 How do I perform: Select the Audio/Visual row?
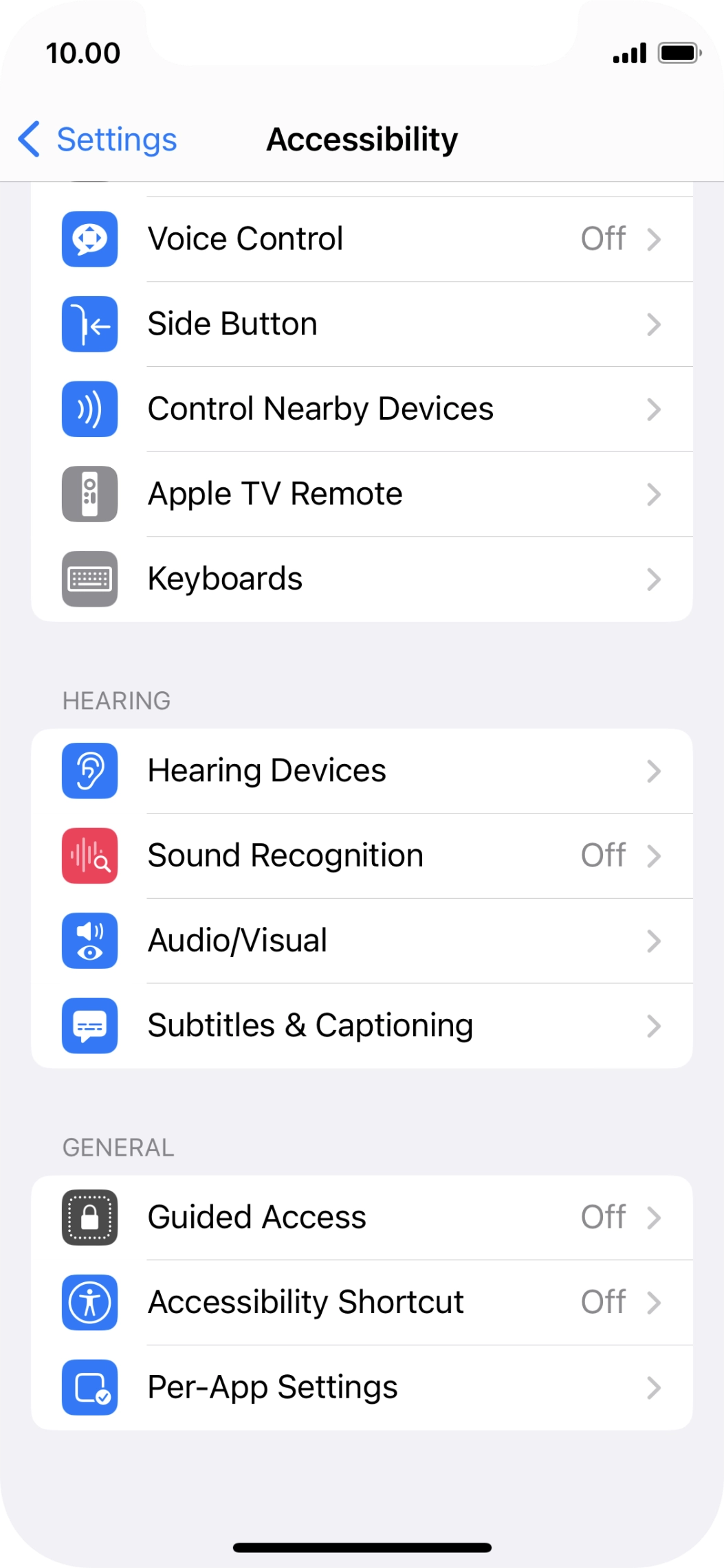[362, 941]
